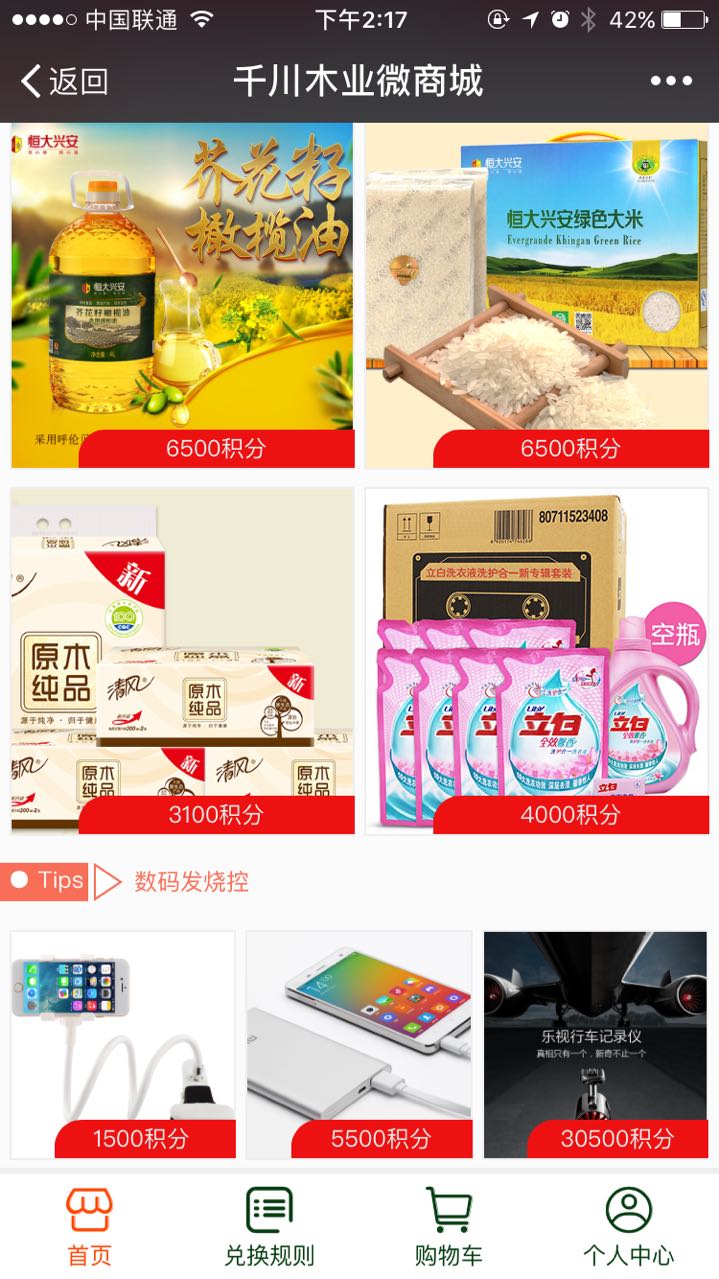Open the 购物车 shopping cart tab

[x=449, y=1227]
